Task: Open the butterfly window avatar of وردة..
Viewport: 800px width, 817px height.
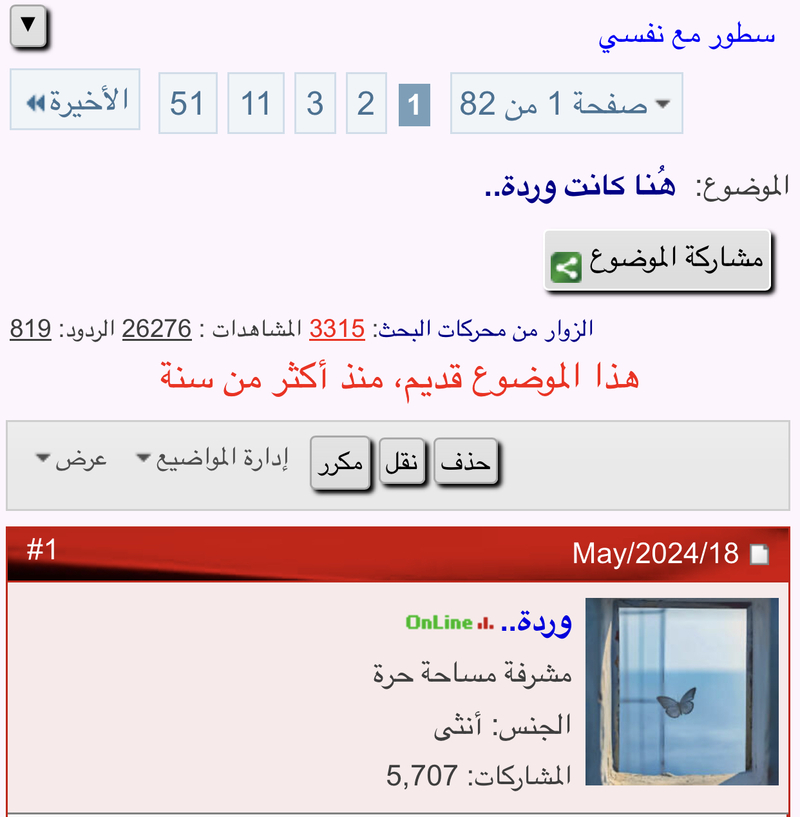Action: point(681,692)
